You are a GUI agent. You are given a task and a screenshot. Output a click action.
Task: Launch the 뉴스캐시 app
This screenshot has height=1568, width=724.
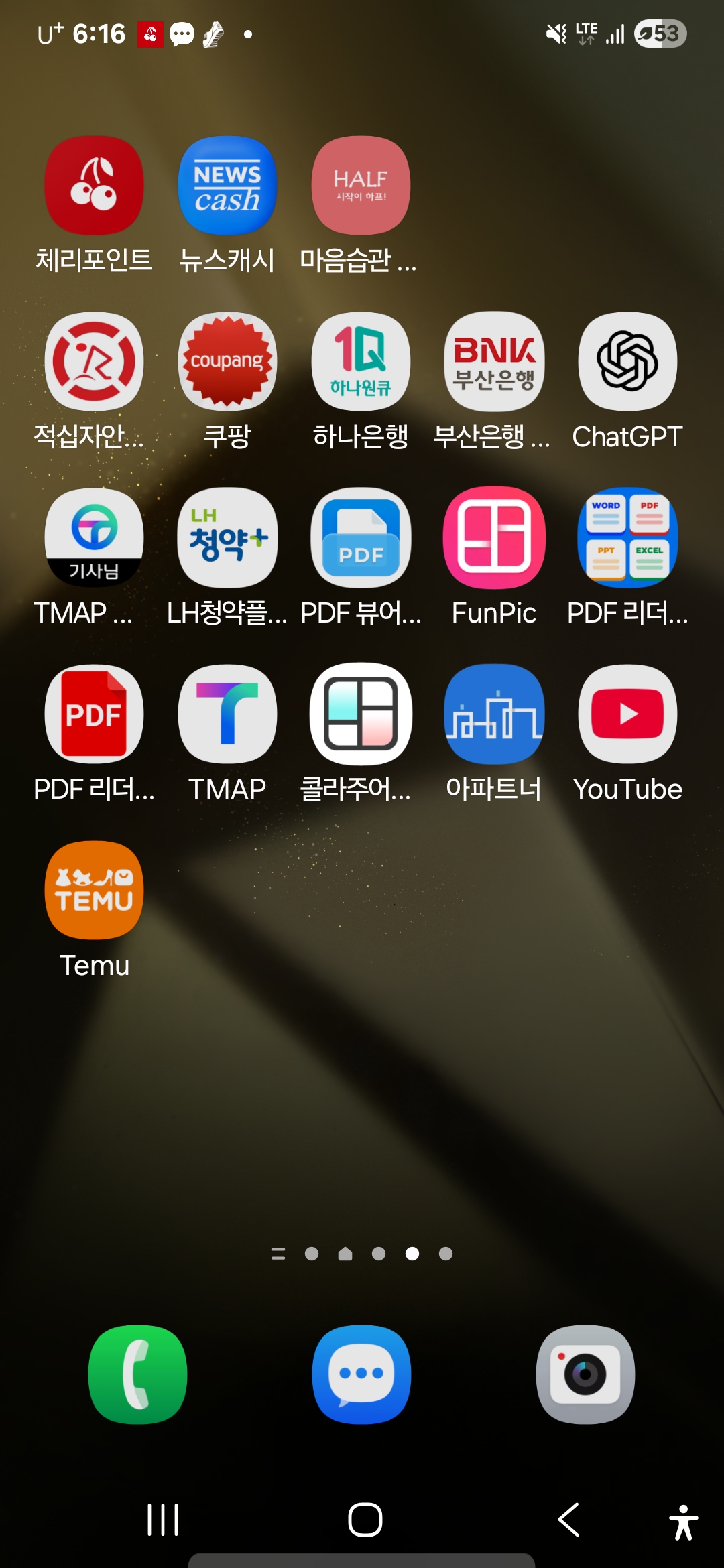227,186
